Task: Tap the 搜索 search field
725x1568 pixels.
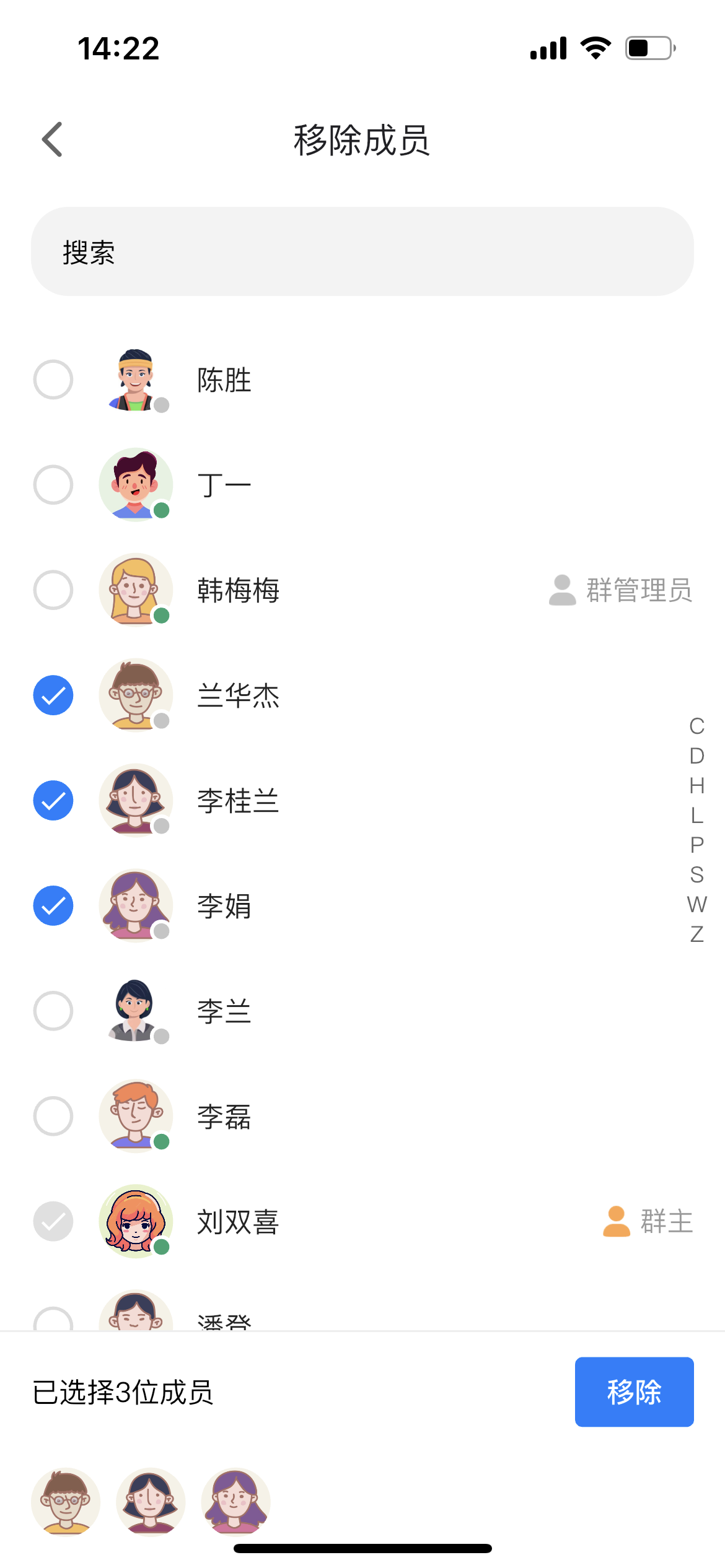Action: (x=362, y=251)
